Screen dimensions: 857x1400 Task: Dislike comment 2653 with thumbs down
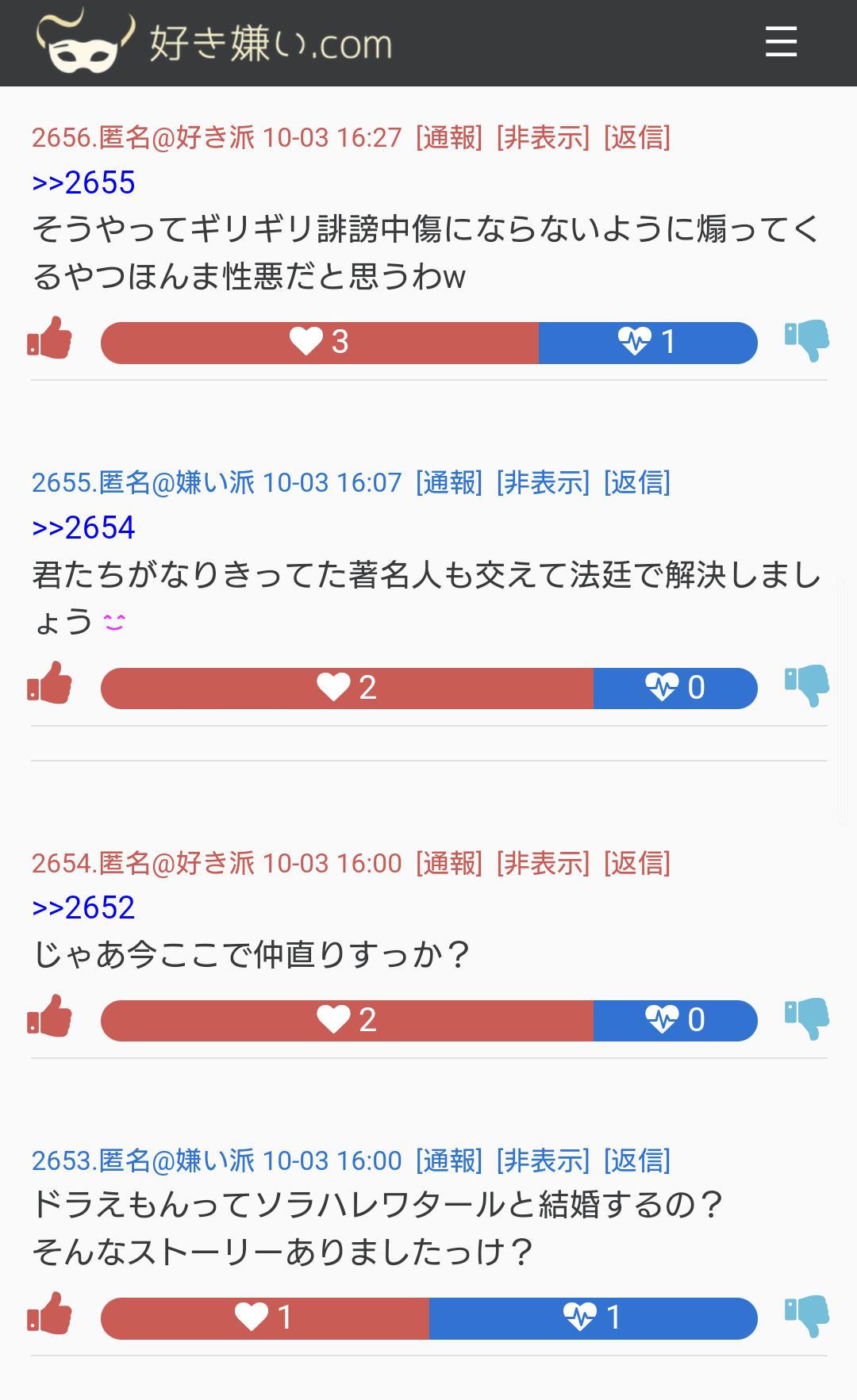[x=806, y=1316]
